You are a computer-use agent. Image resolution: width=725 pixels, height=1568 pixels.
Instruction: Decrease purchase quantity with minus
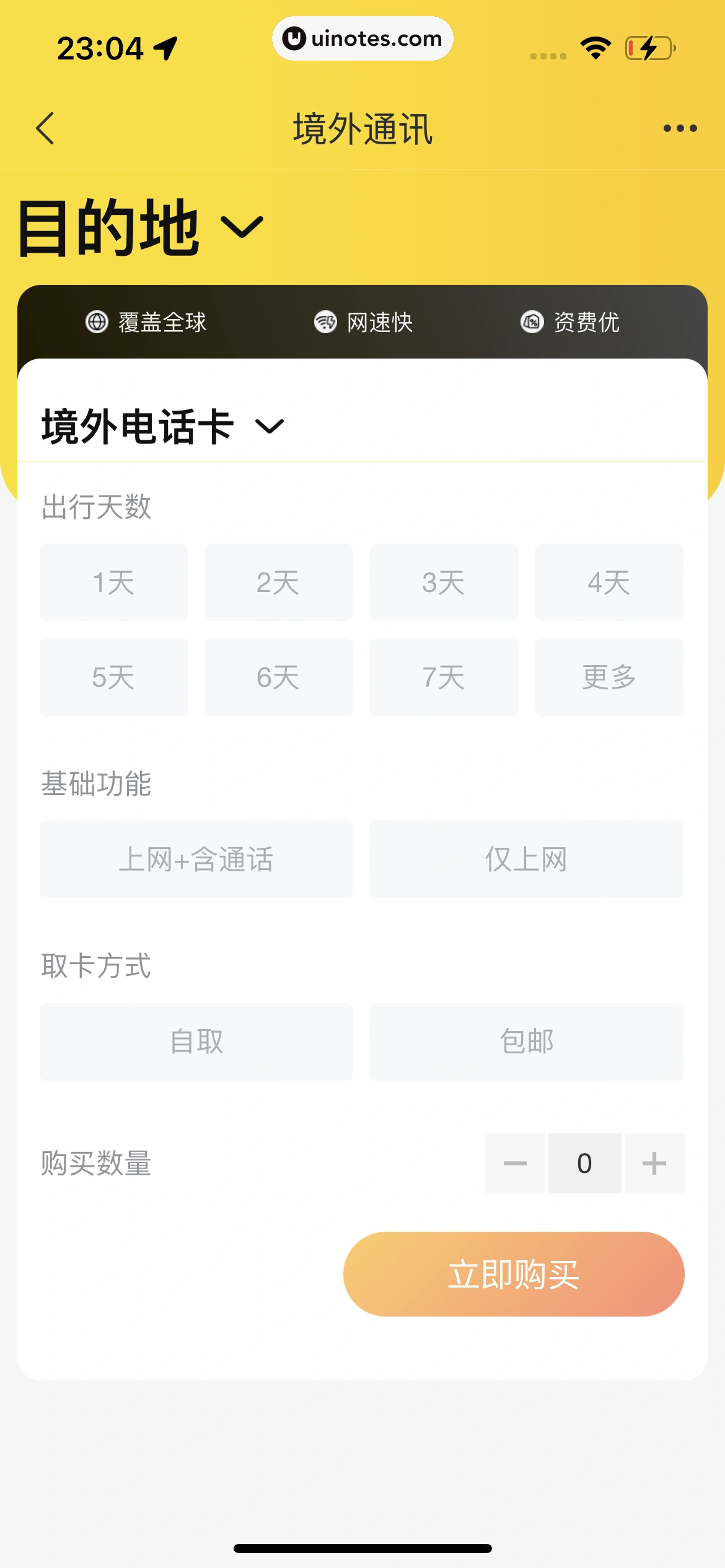tap(515, 1163)
